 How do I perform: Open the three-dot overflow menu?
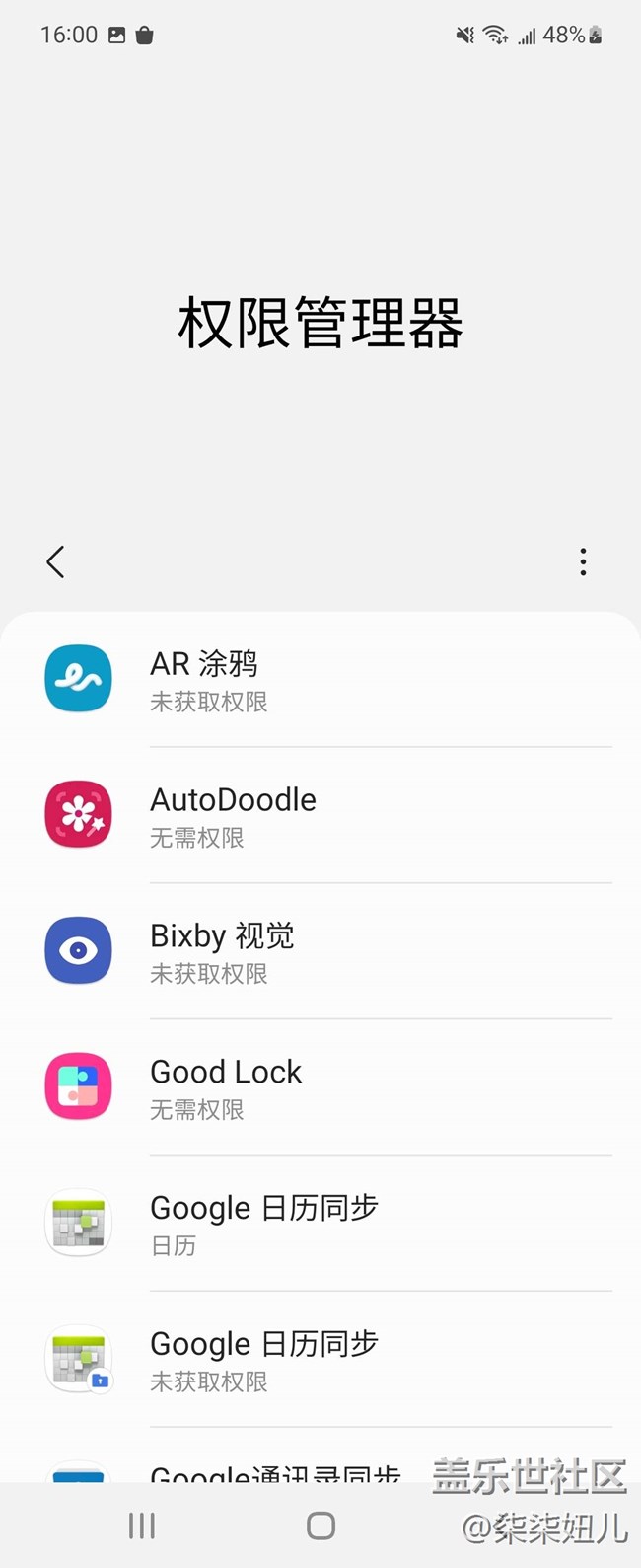pos(583,562)
